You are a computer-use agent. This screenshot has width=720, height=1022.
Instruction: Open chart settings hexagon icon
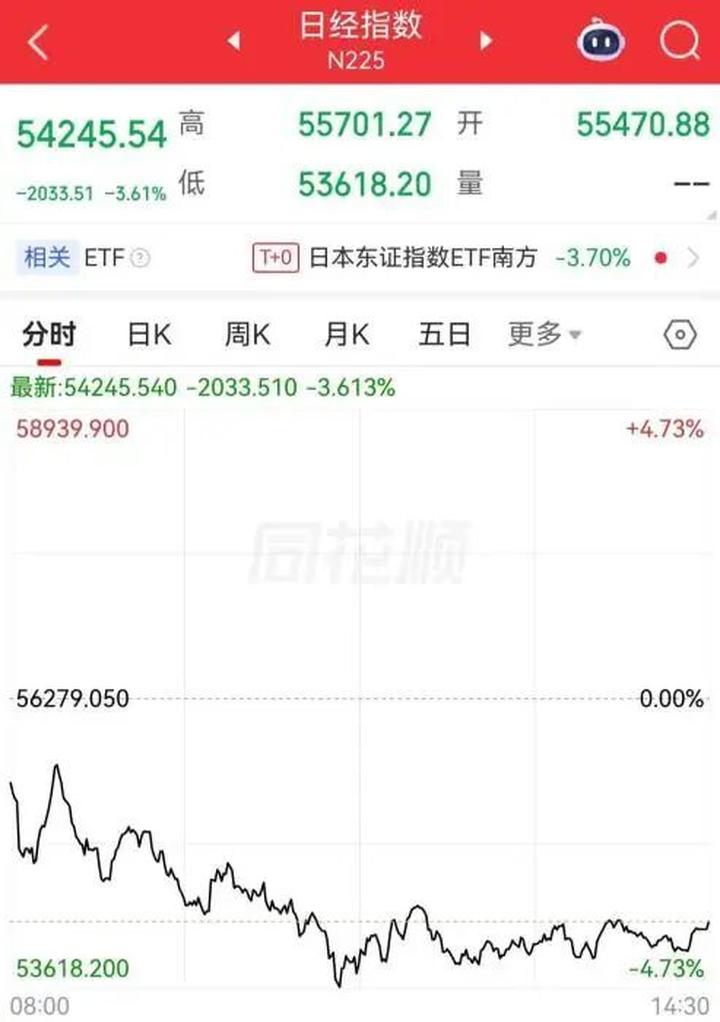coord(679,335)
